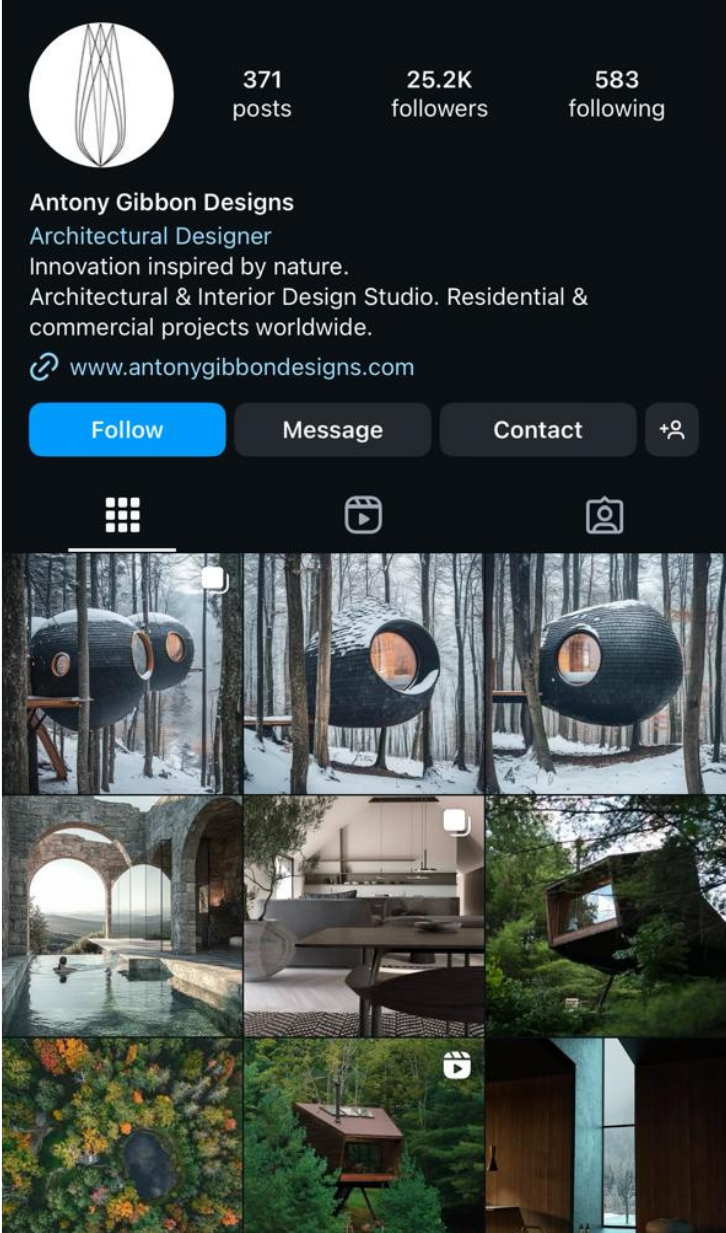View the profile picture

(101, 95)
